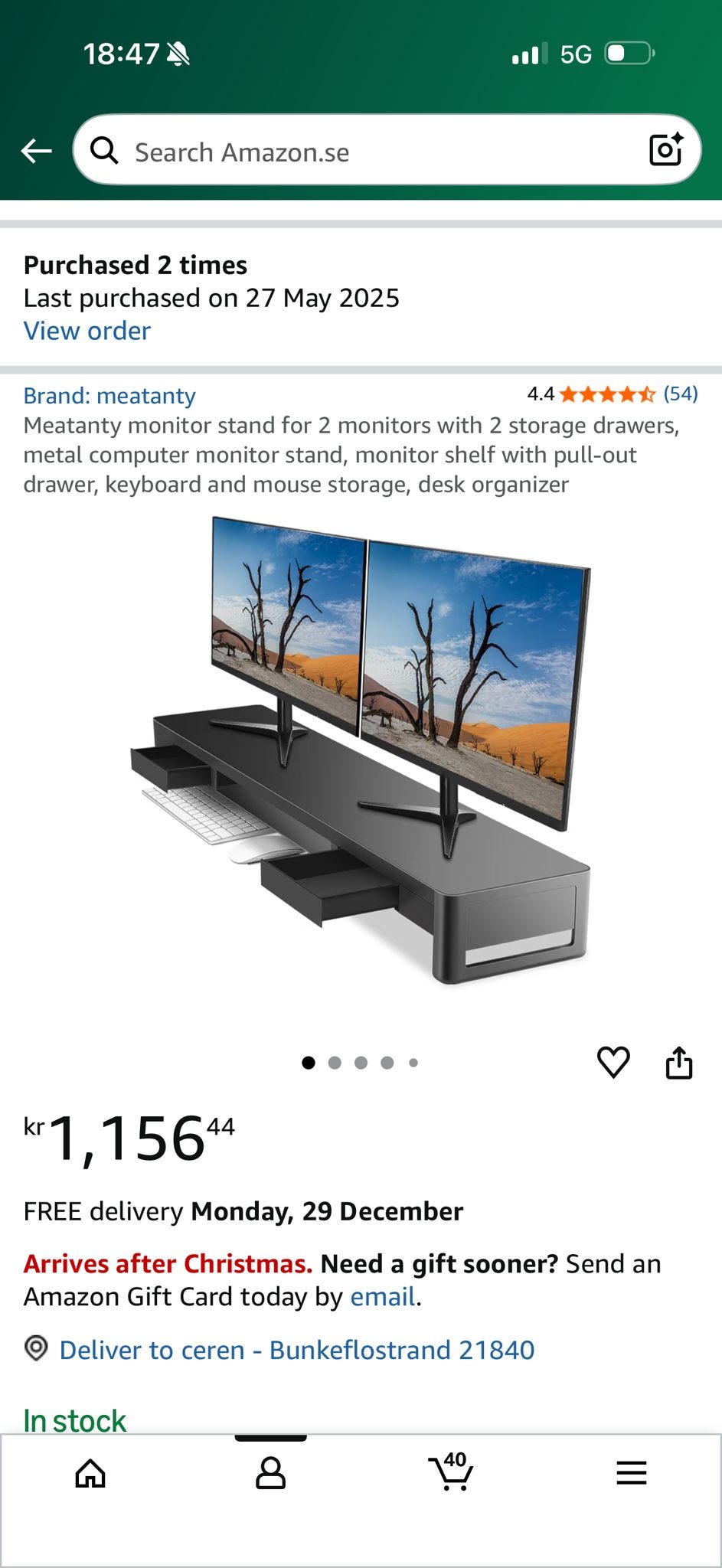Select the third image carousel dot
Viewport: 722px width, 1568px height.
pyautogui.click(x=361, y=1061)
